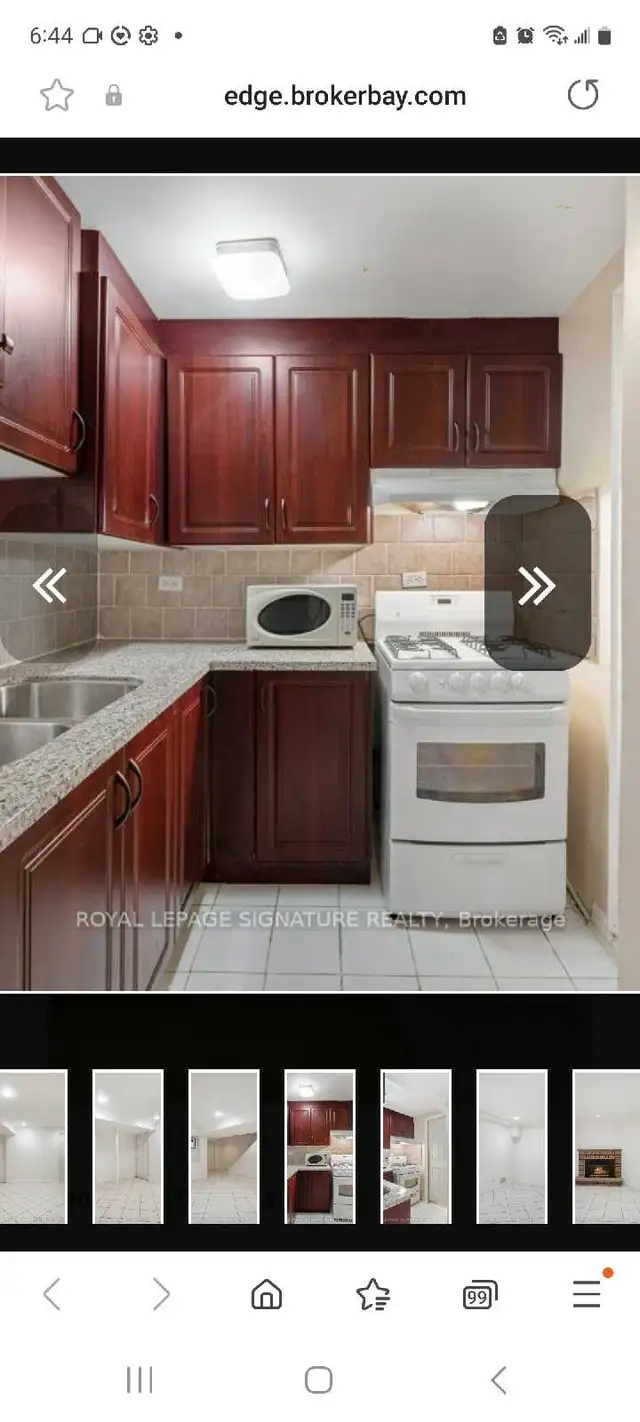Open the system recent apps view
This screenshot has width=640, height=1422.
139,1381
